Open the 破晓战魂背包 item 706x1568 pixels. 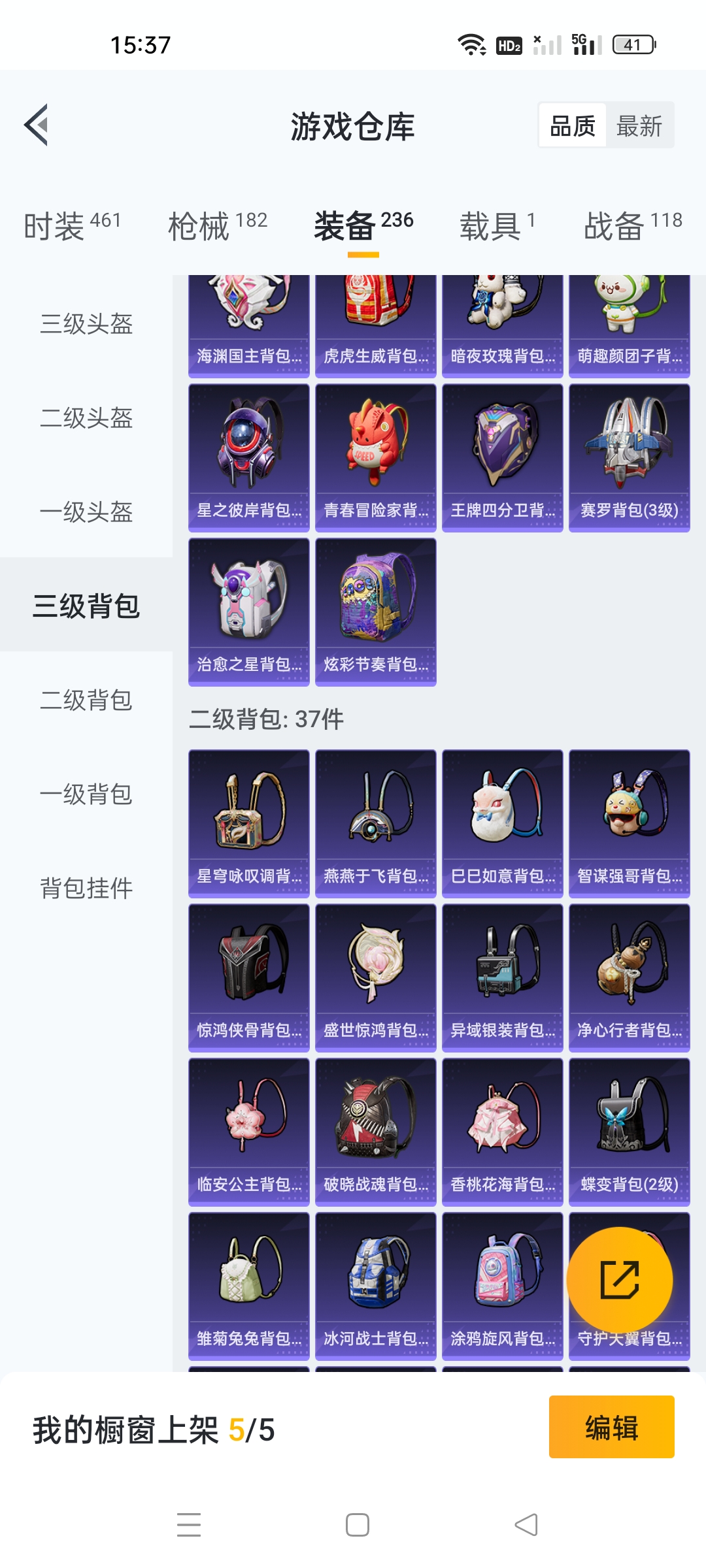point(375,1132)
